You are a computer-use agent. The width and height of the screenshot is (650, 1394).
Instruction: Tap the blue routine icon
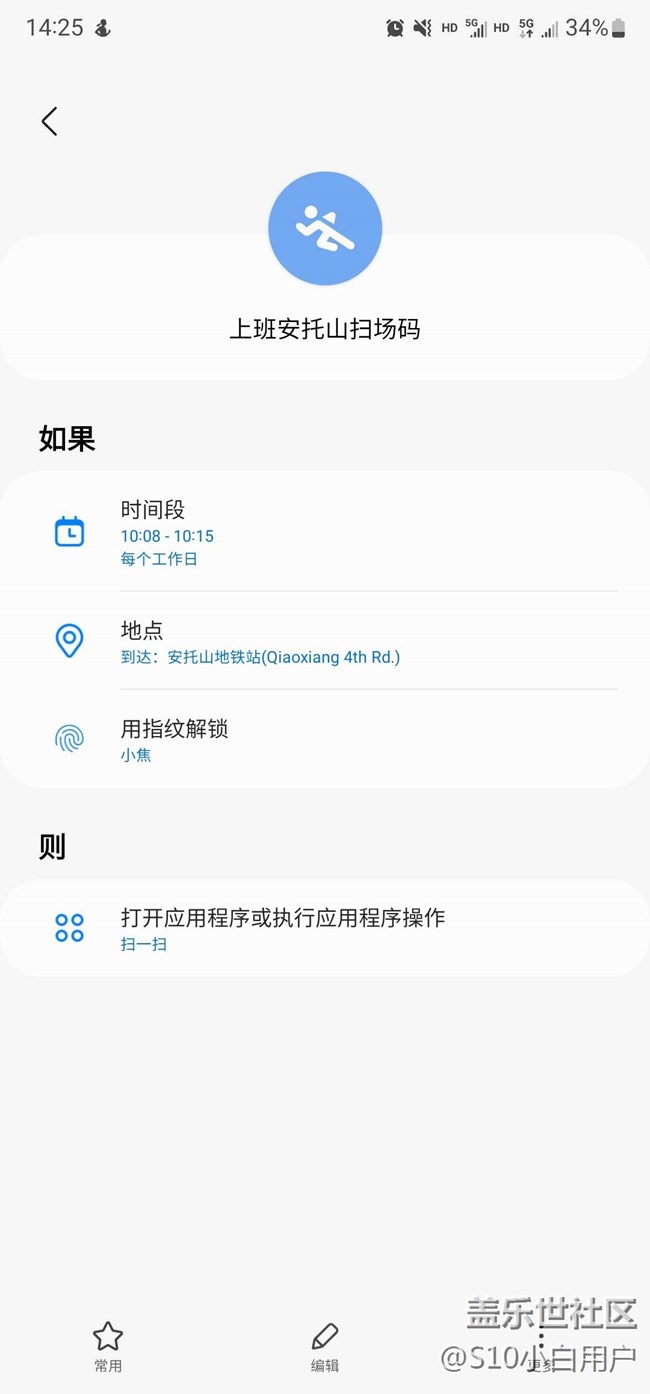pyautogui.click(x=325, y=228)
